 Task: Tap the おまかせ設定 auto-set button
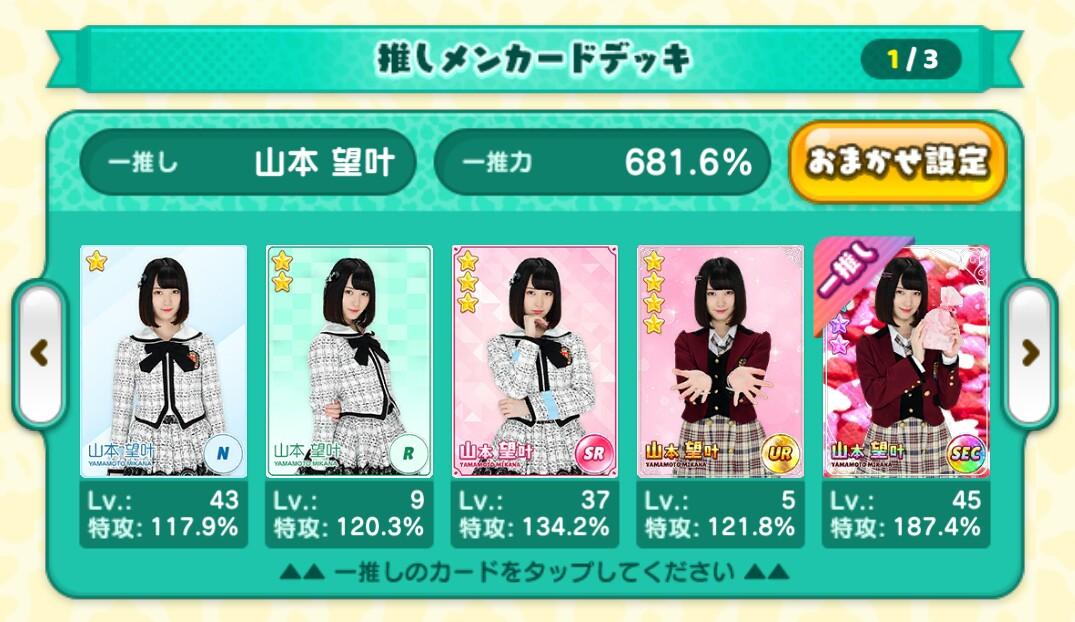[x=897, y=162]
